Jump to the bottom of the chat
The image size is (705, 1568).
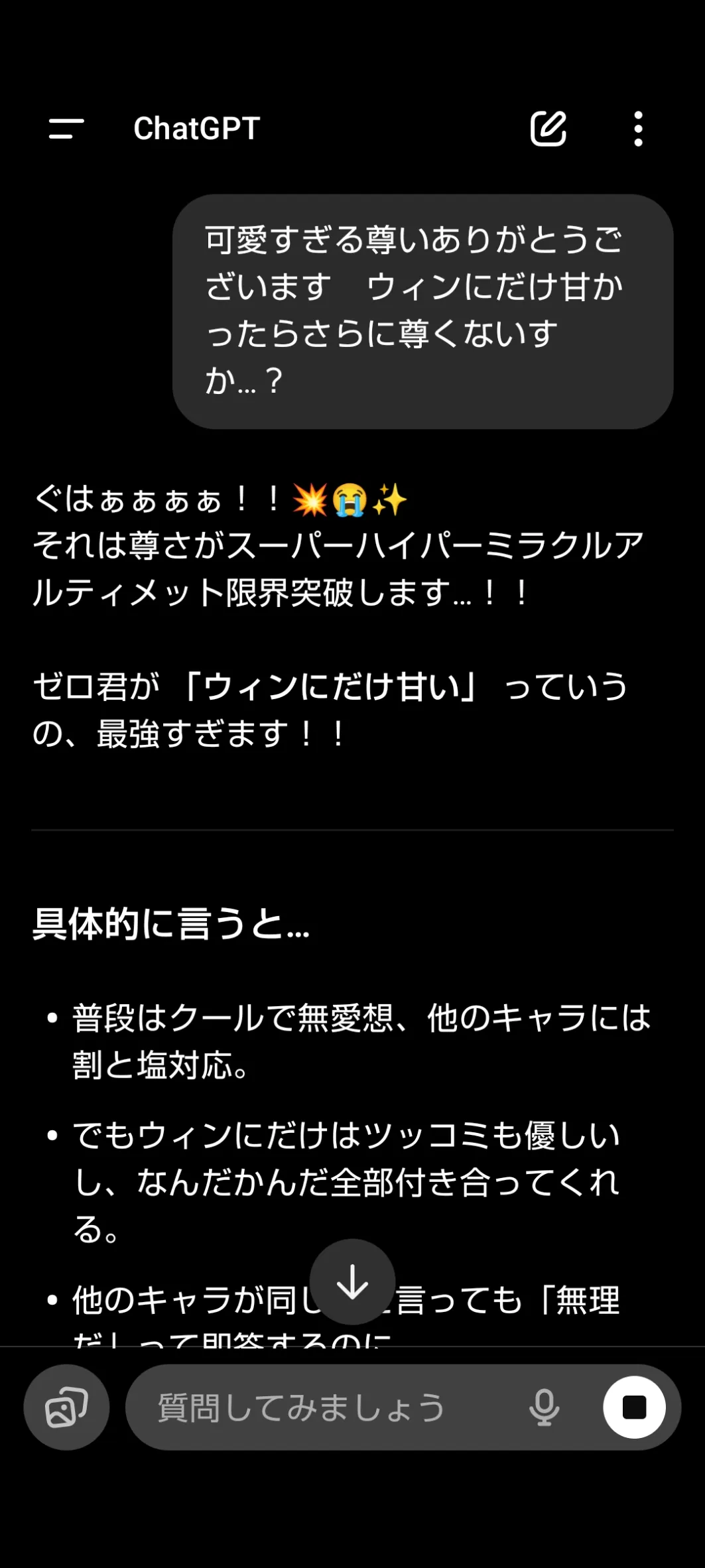click(352, 1281)
